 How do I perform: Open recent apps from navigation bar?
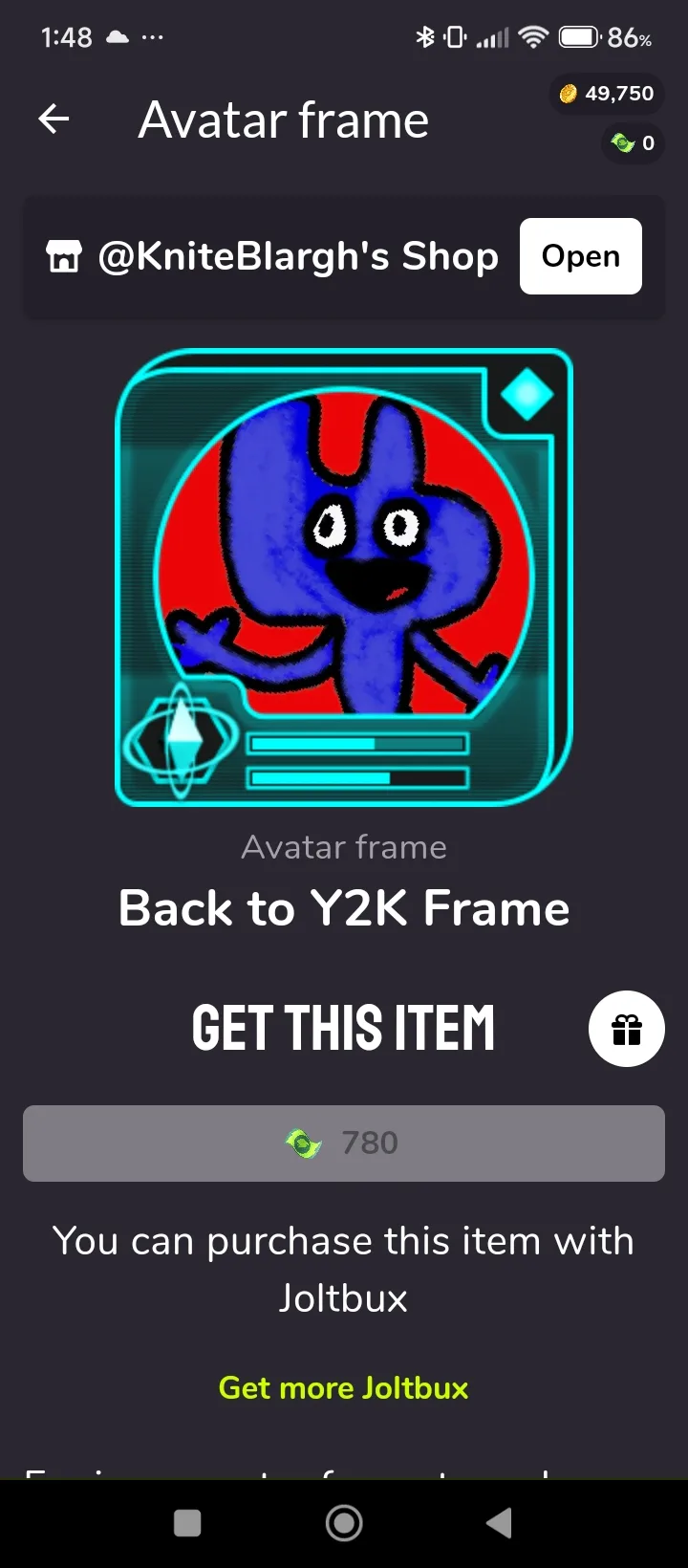[x=187, y=1523]
